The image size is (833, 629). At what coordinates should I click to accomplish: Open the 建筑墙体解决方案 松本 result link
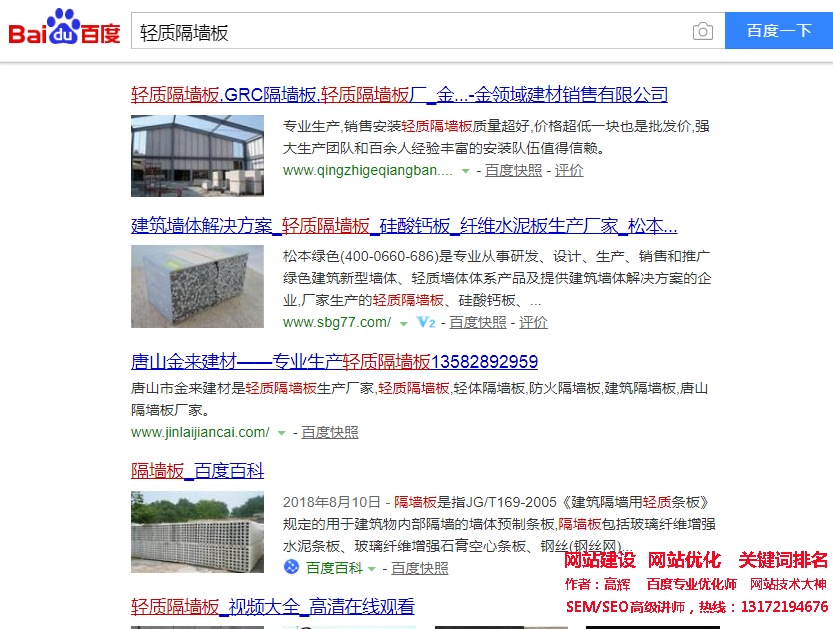pyautogui.click(x=404, y=225)
